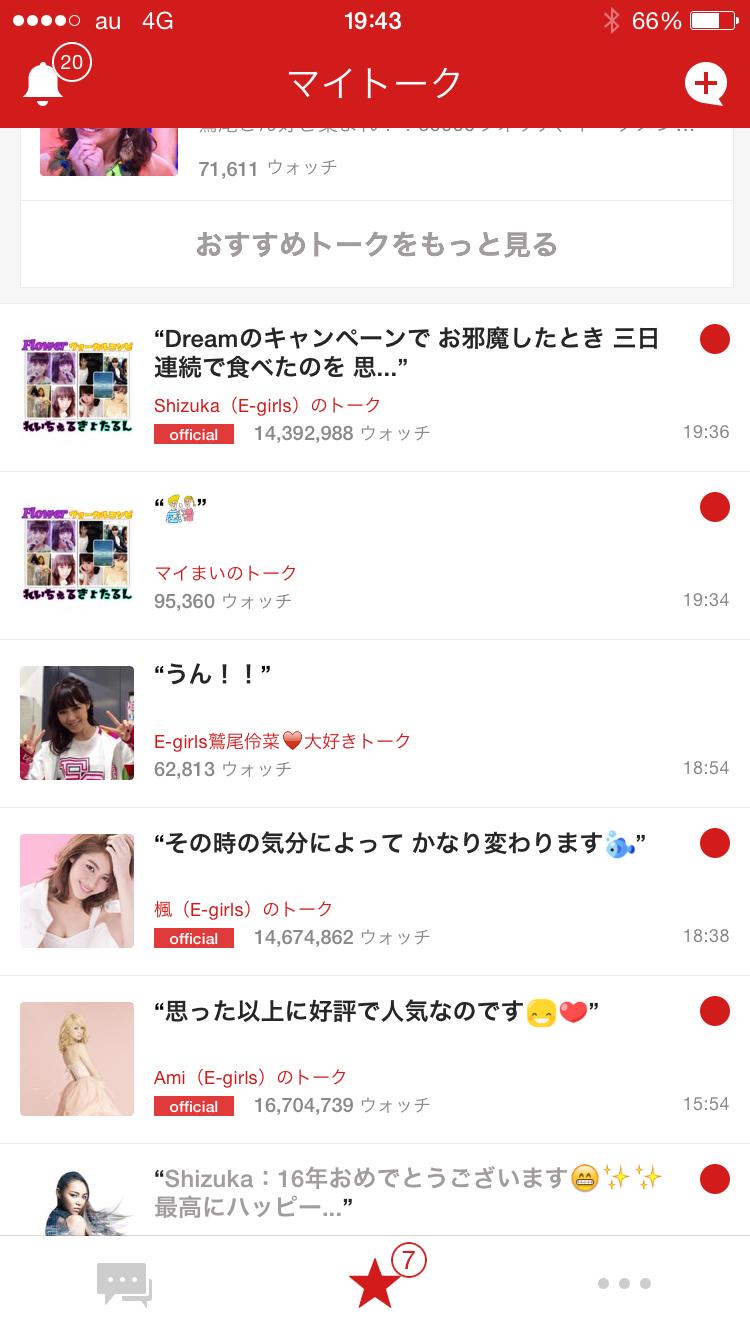Tap the official badge on 楓's talk
The height and width of the screenshot is (1334, 750).
tap(193, 938)
